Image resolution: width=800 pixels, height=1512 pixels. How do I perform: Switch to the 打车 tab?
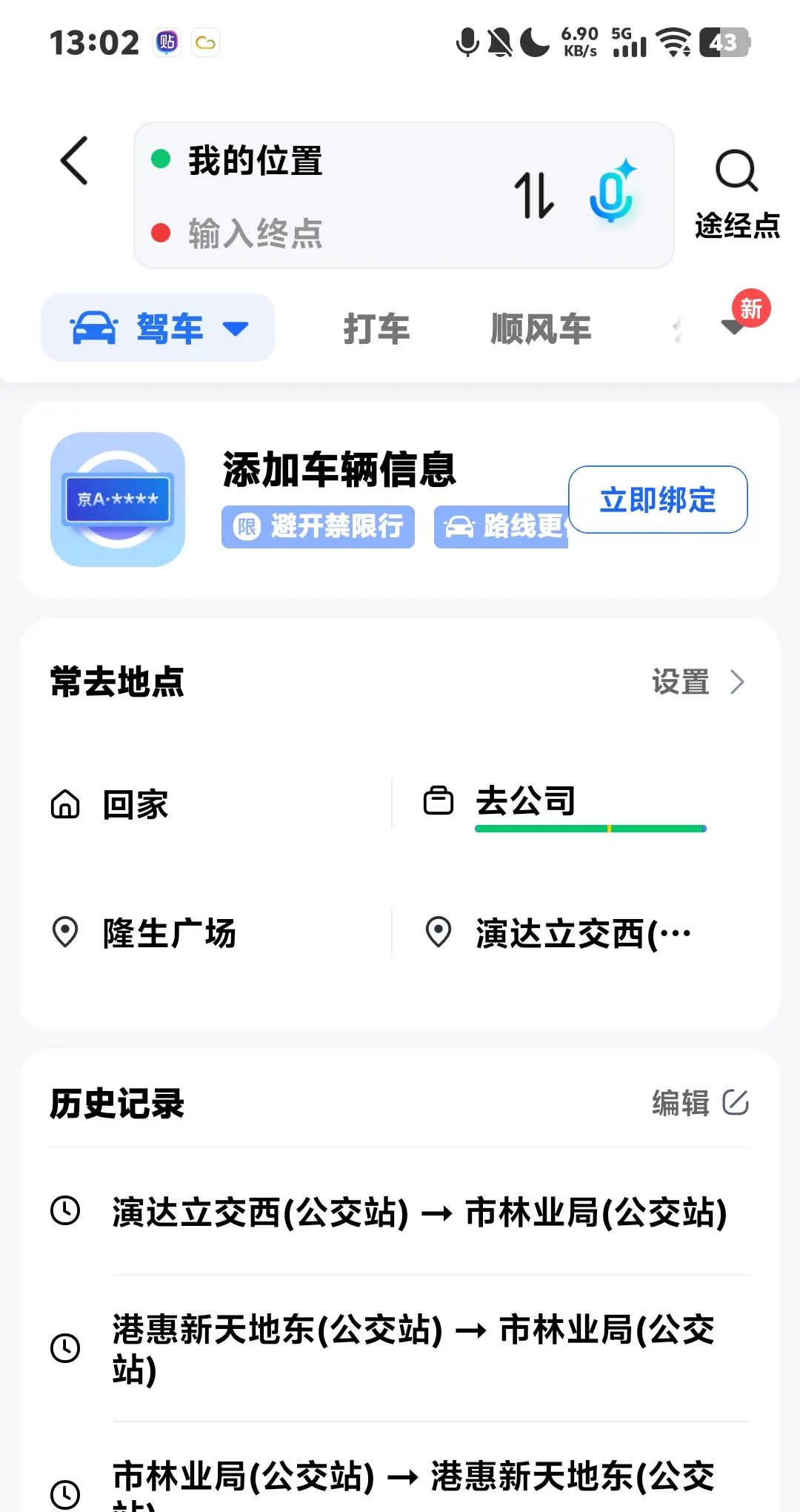click(377, 328)
